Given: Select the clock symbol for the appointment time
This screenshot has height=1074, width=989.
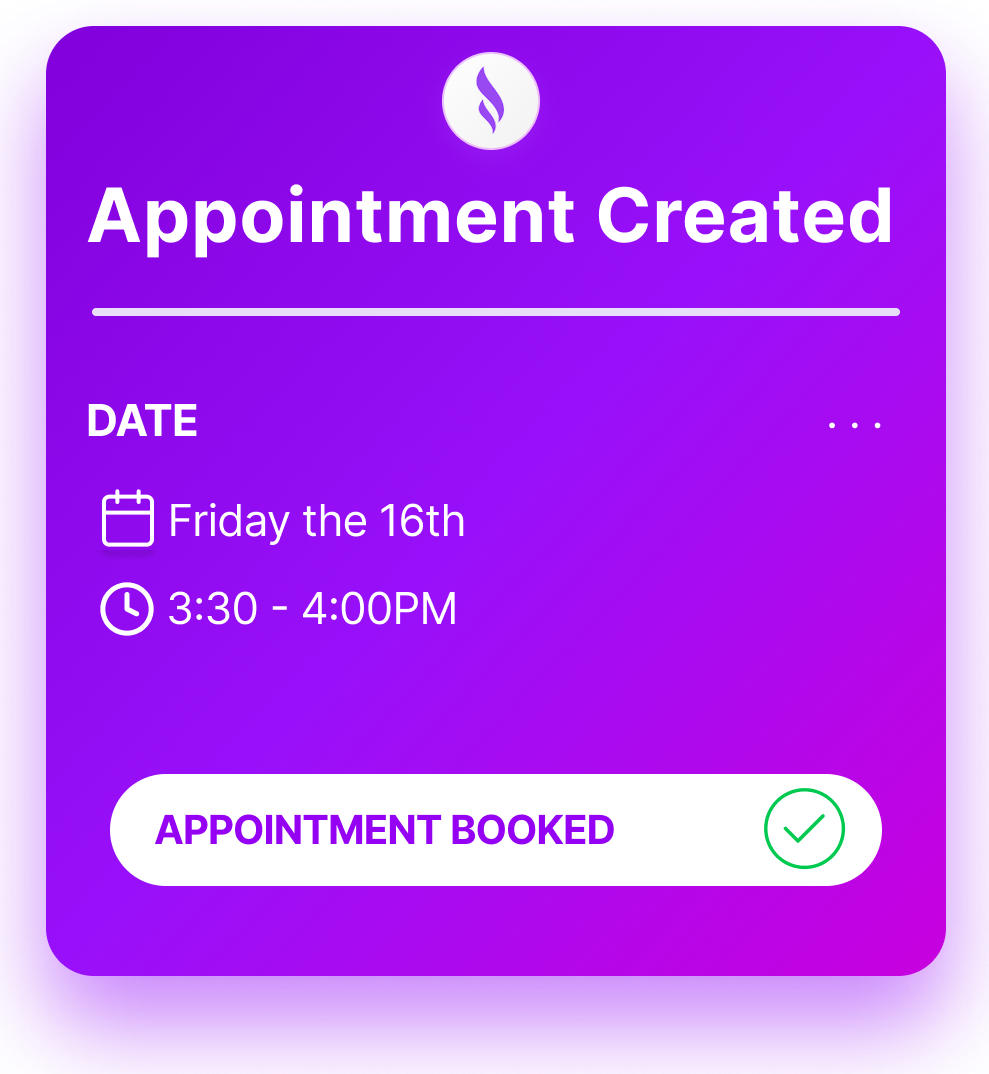Looking at the screenshot, I should (x=126, y=608).
